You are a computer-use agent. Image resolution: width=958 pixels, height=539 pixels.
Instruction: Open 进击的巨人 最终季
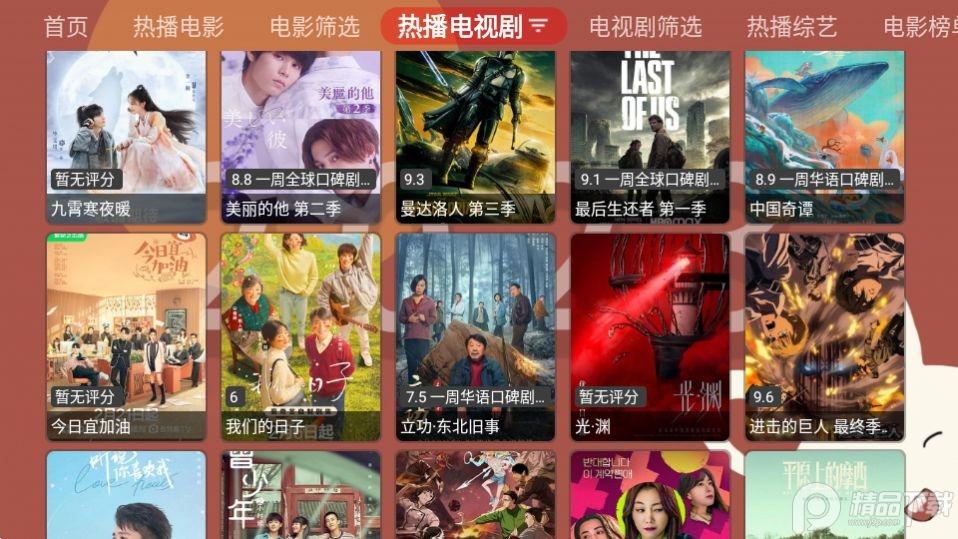(x=824, y=336)
